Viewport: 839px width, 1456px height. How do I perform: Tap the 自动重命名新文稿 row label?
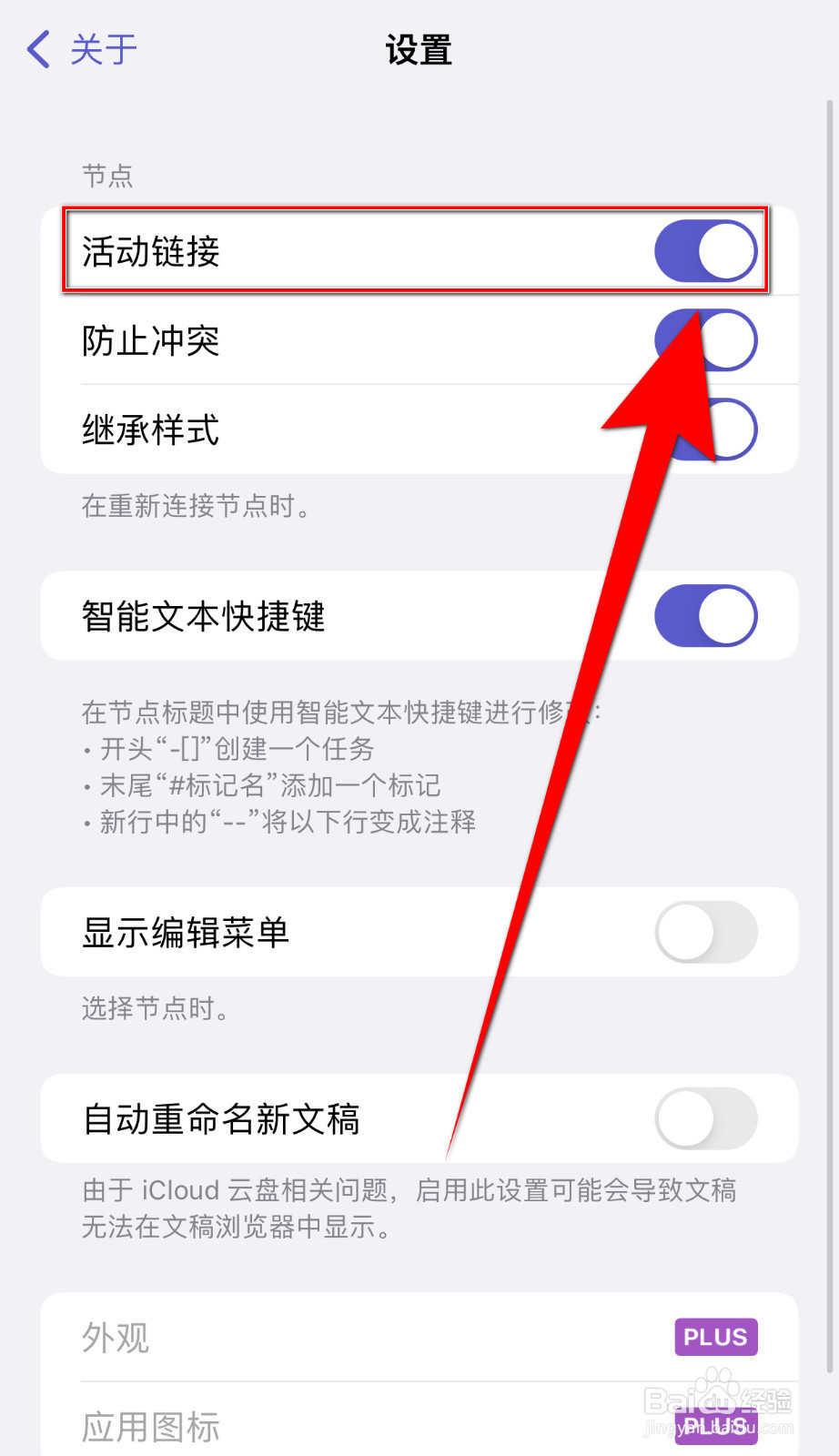click(x=221, y=1119)
